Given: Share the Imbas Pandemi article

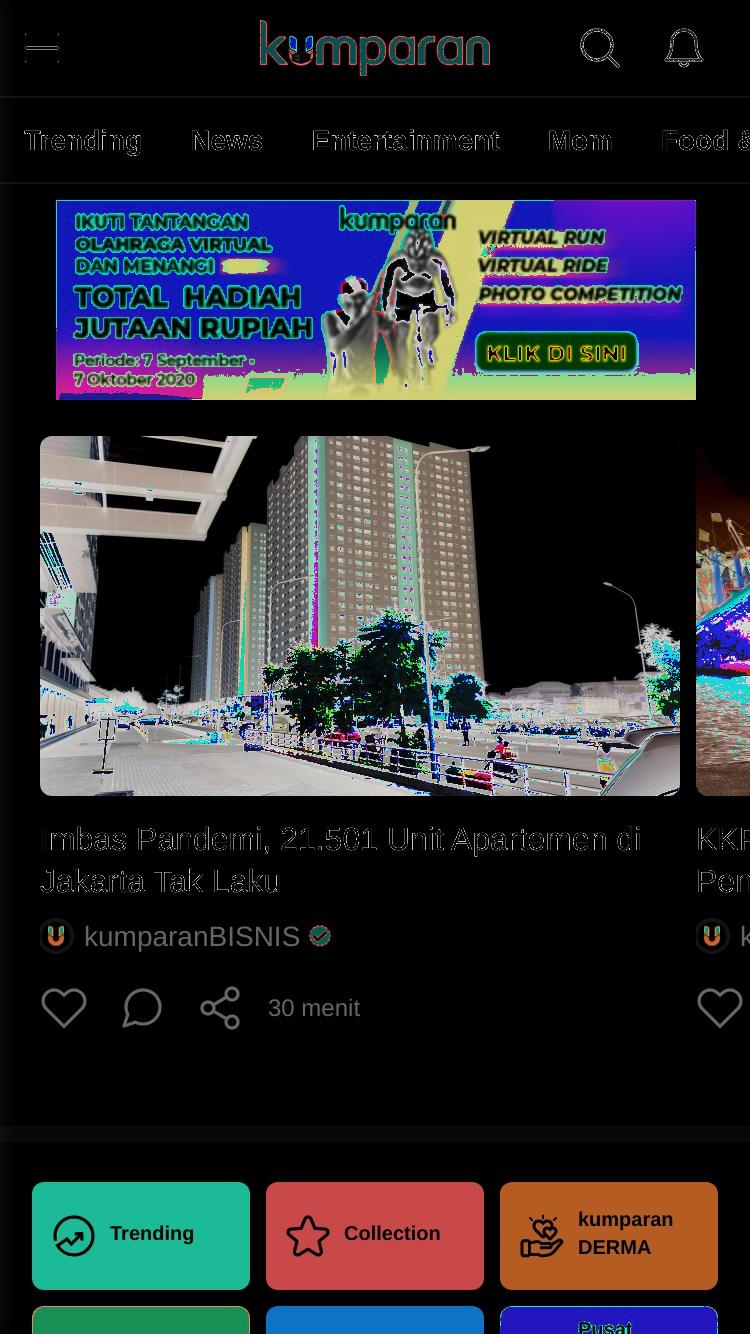Looking at the screenshot, I should tap(220, 1007).
